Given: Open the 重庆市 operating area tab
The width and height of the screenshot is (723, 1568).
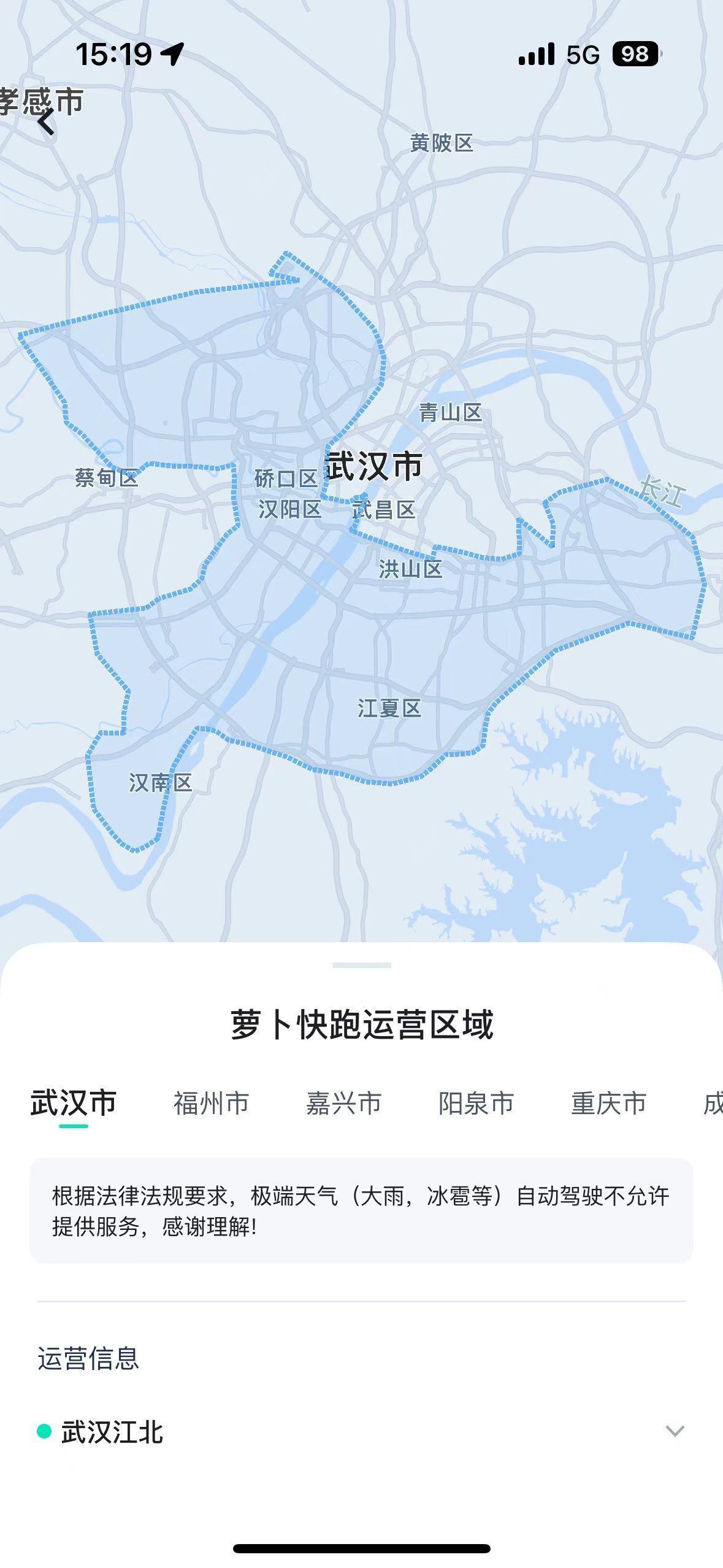Looking at the screenshot, I should [608, 1103].
